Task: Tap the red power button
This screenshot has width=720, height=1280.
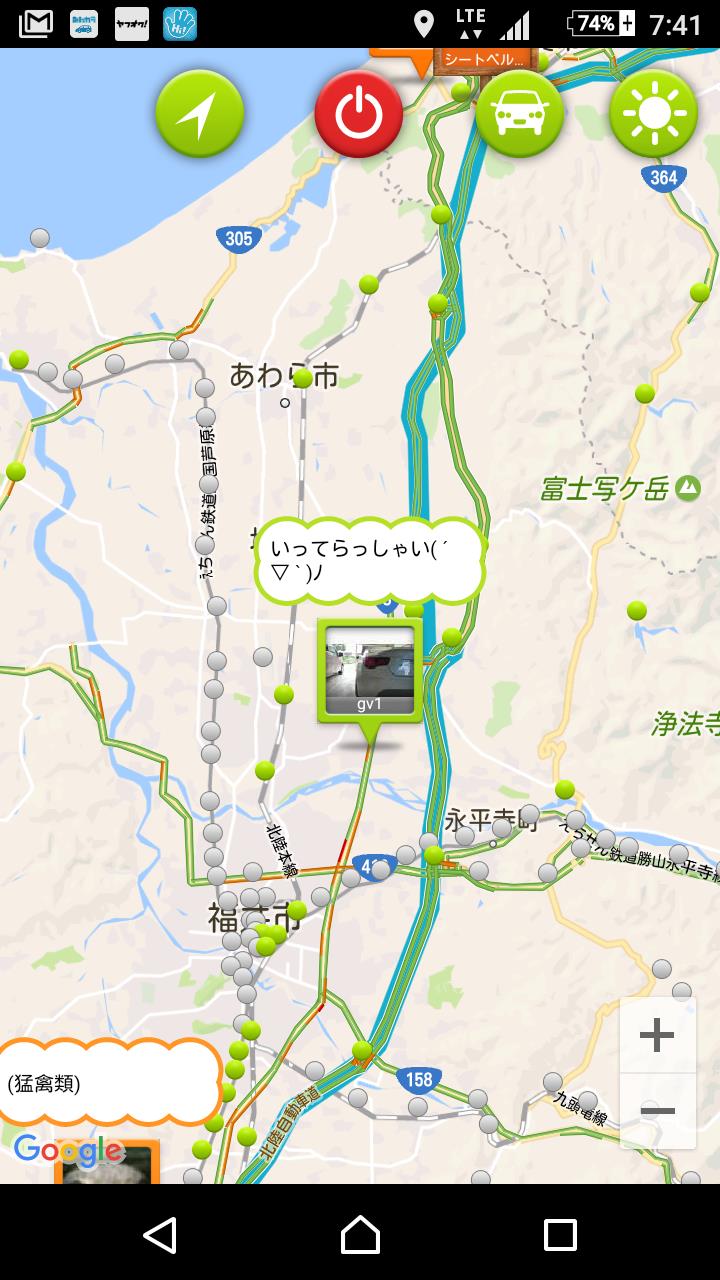Action: click(359, 114)
